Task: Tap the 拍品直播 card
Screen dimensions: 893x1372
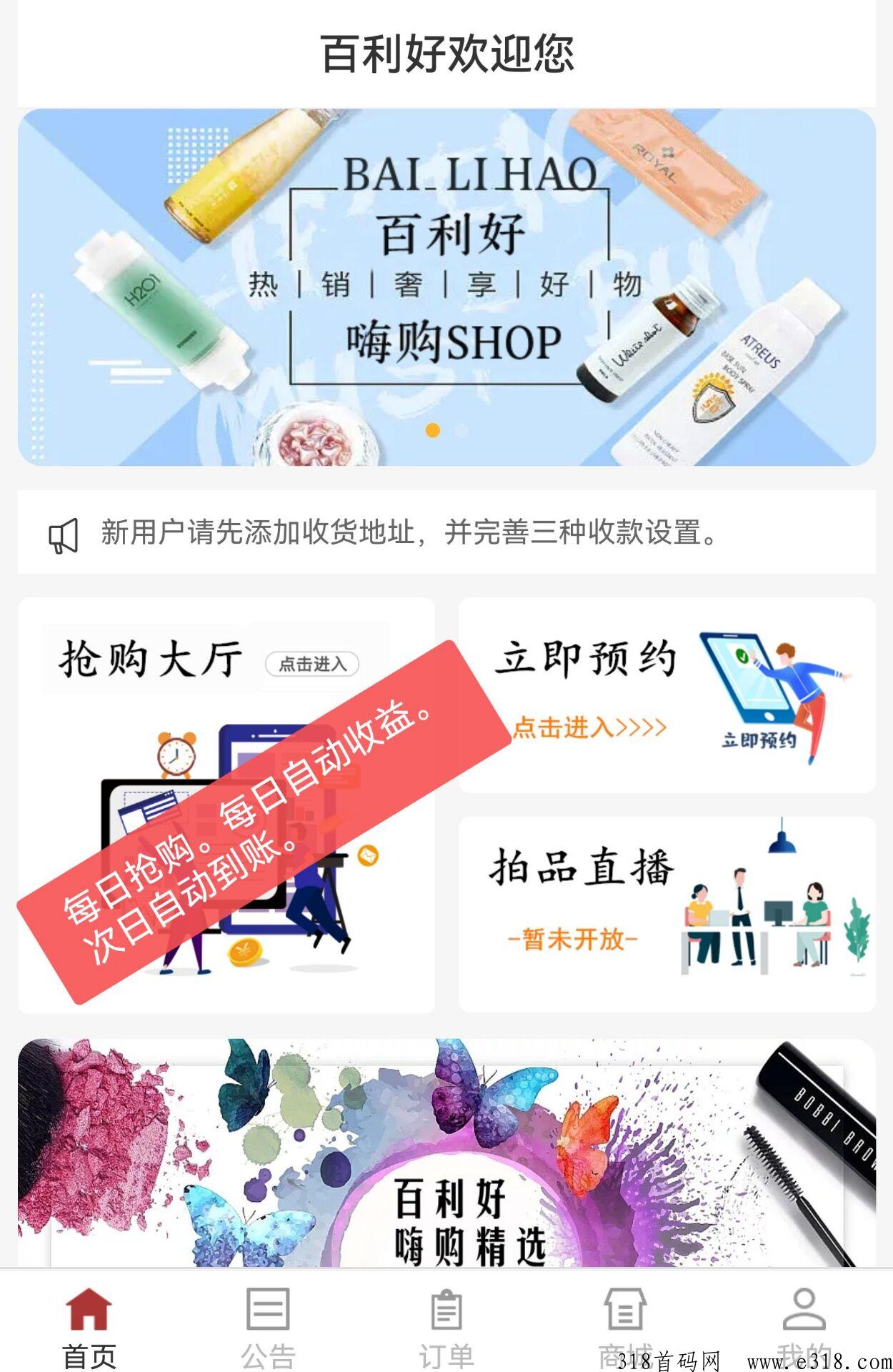Action: click(666, 913)
